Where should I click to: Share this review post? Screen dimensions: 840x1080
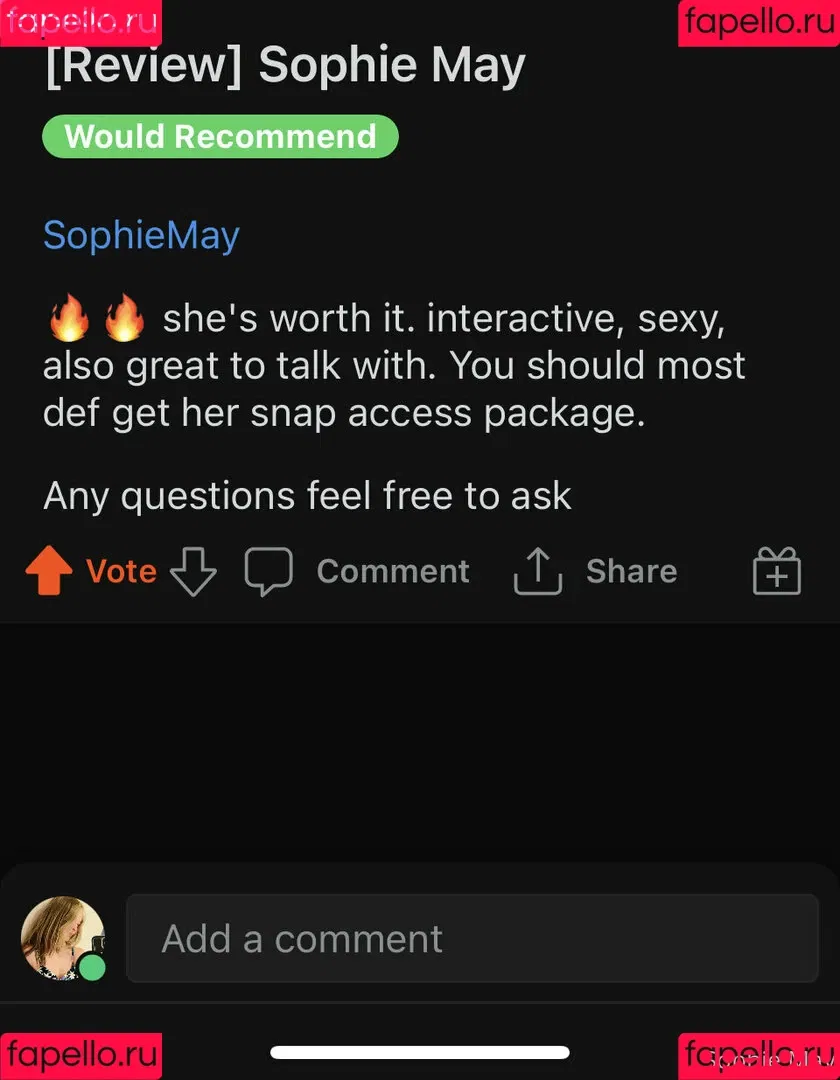click(x=595, y=571)
